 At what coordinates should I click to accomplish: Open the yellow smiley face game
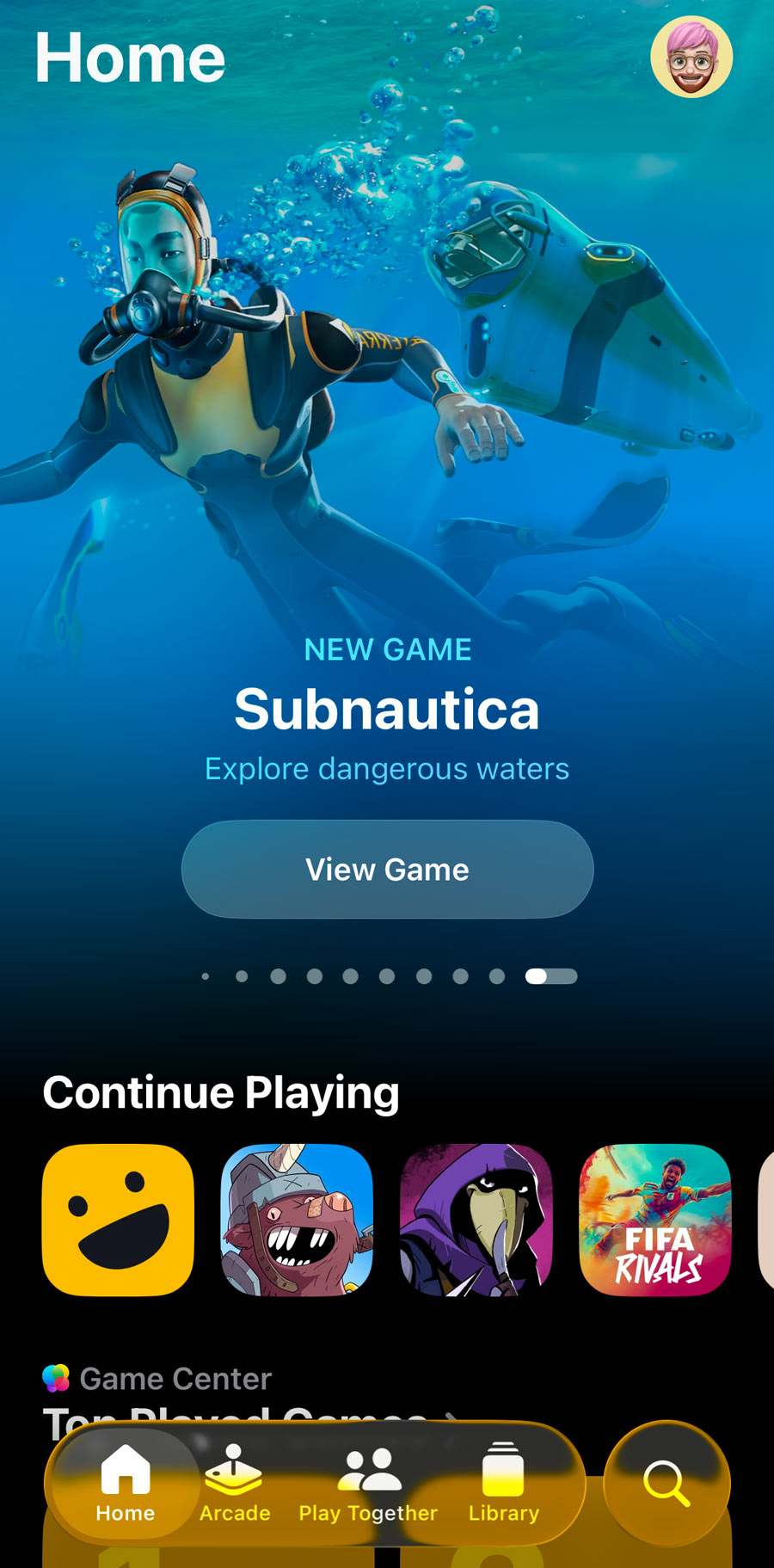click(x=118, y=1220)
